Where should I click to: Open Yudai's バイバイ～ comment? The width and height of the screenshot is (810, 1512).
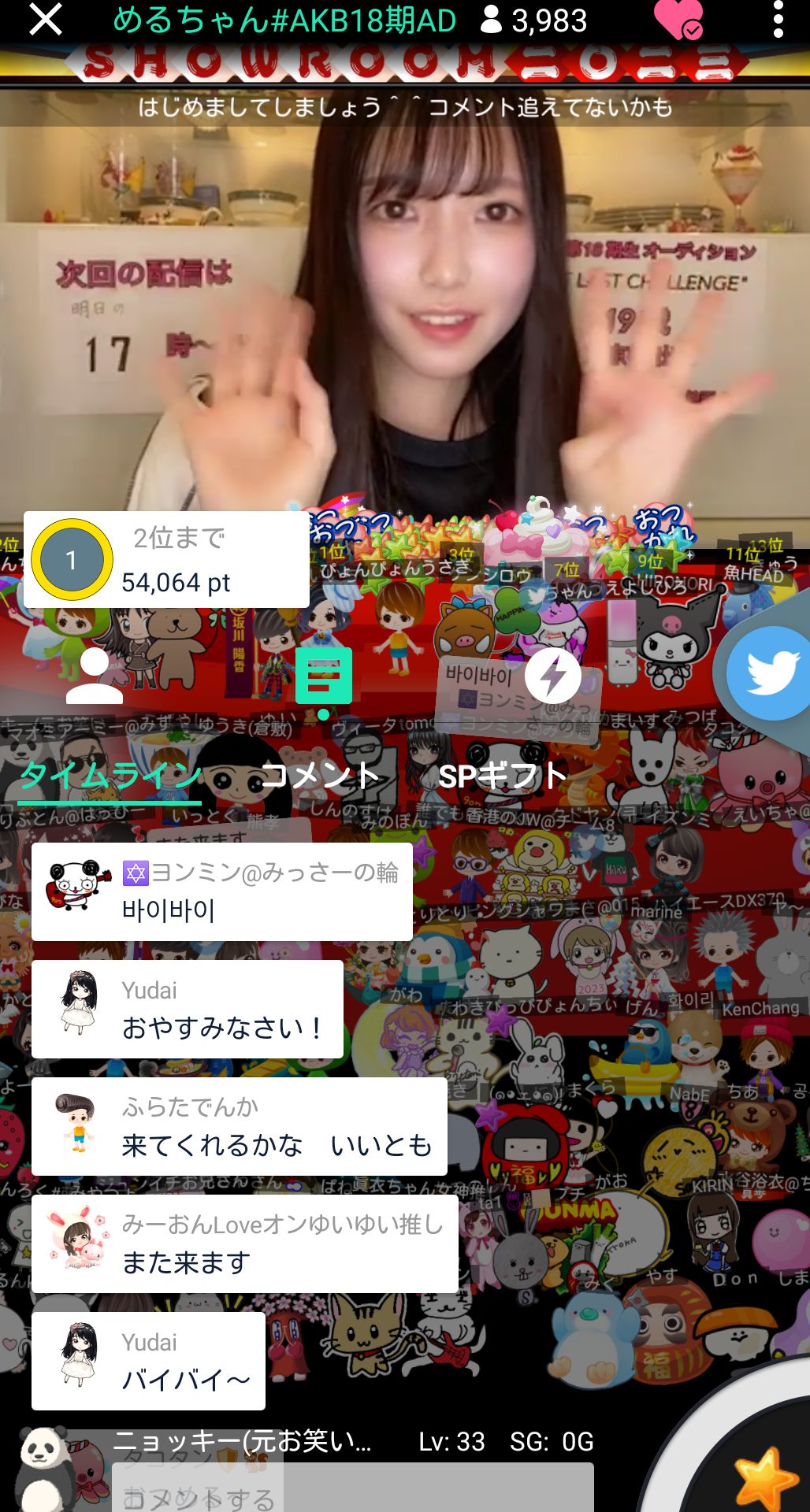[148, 1361]
